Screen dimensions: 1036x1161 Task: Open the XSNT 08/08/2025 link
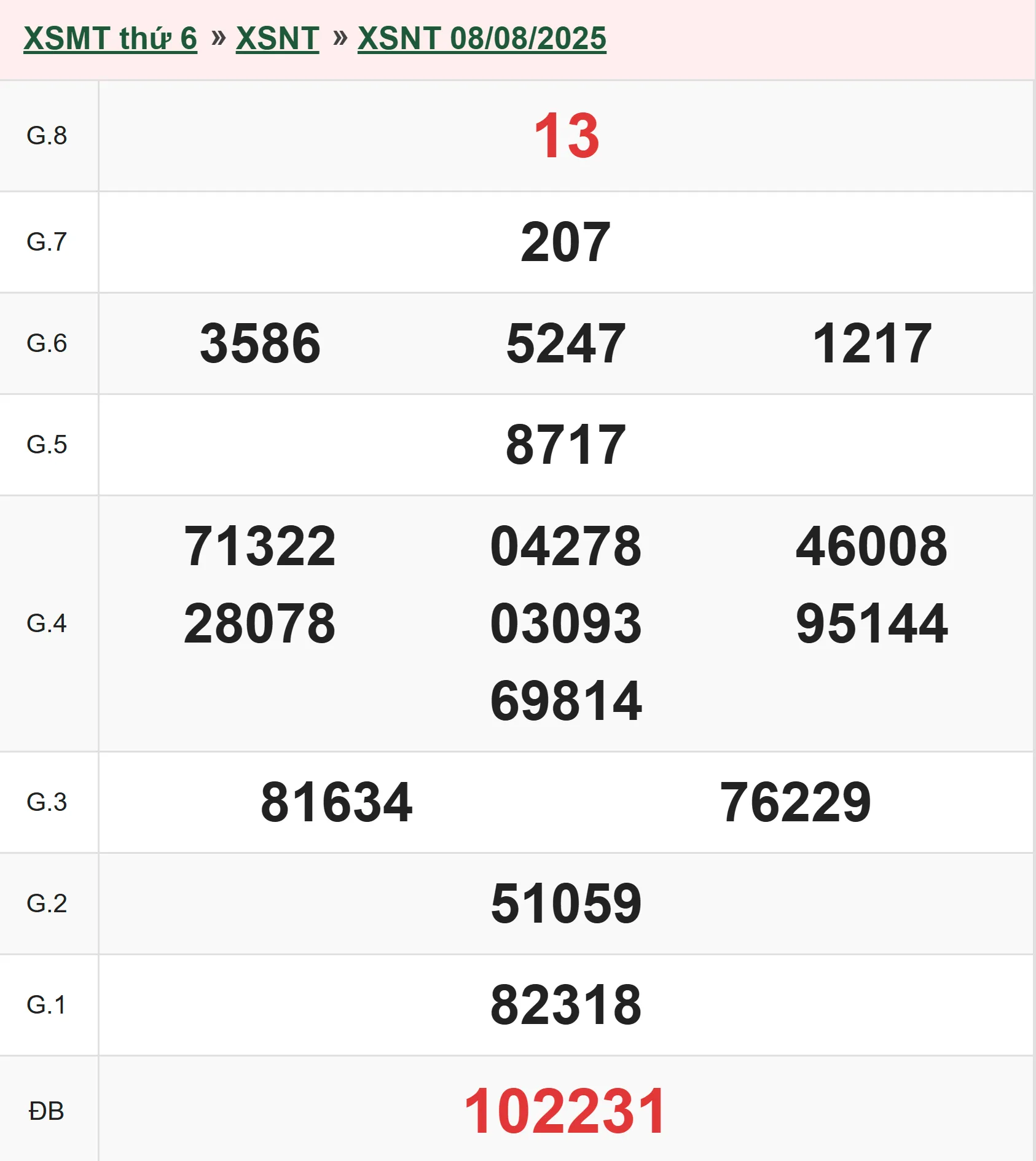click(482, 39)
